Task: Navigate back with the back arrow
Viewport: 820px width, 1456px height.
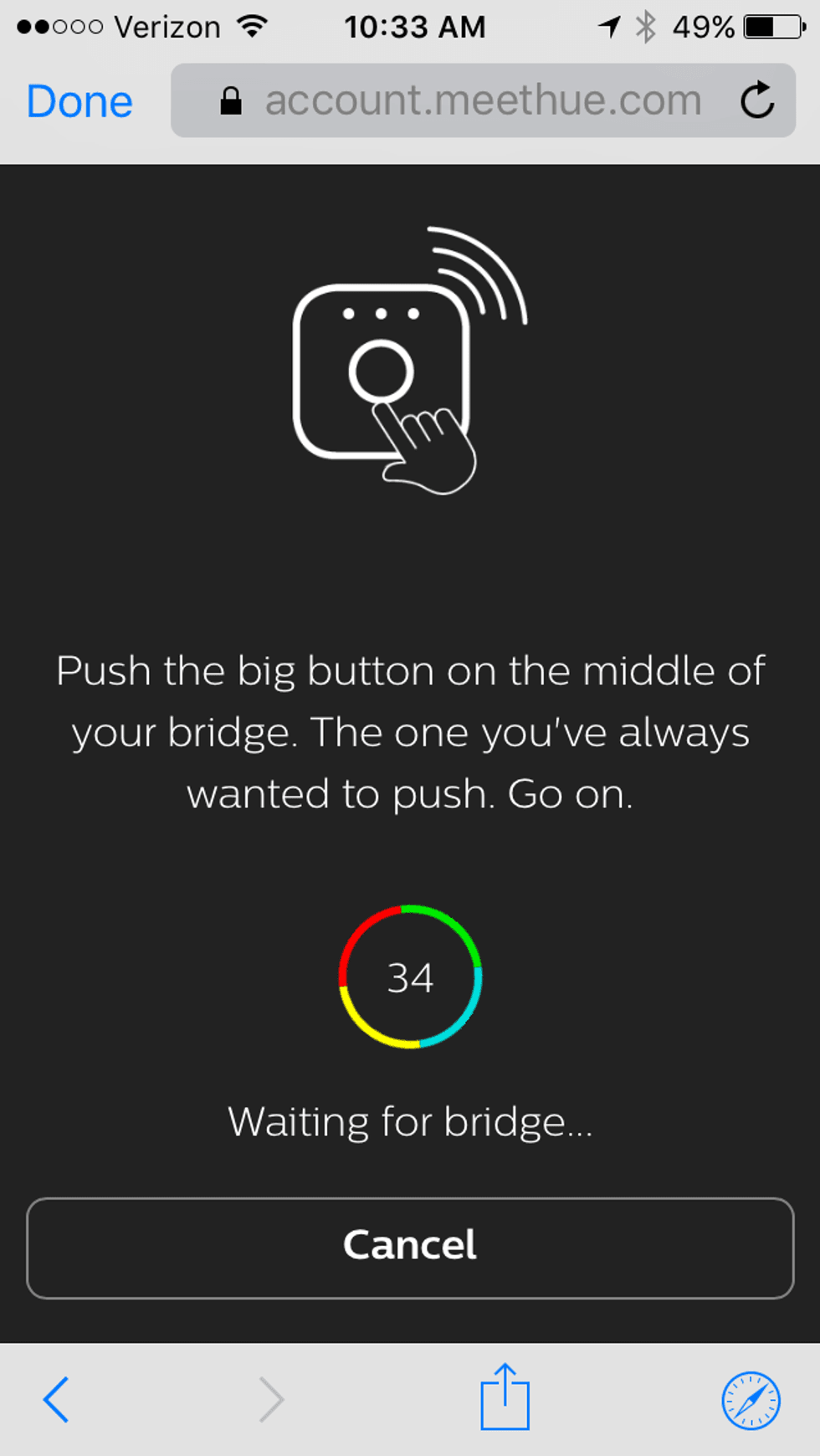Action: pyautogui.click(x=55, y=1399)
